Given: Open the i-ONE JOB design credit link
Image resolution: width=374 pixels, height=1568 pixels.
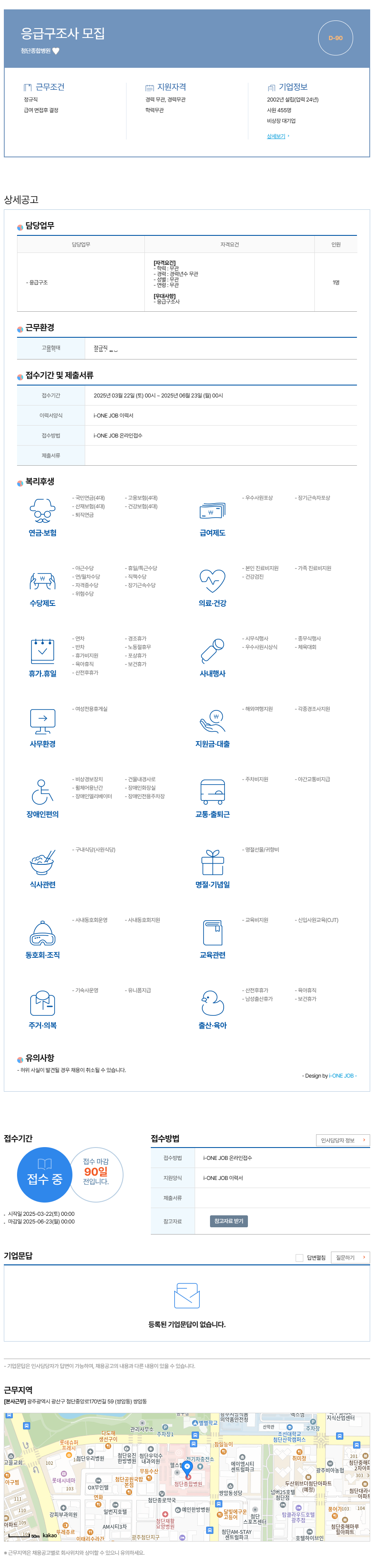Looking at the screenshot, I should pos(340,1075).
